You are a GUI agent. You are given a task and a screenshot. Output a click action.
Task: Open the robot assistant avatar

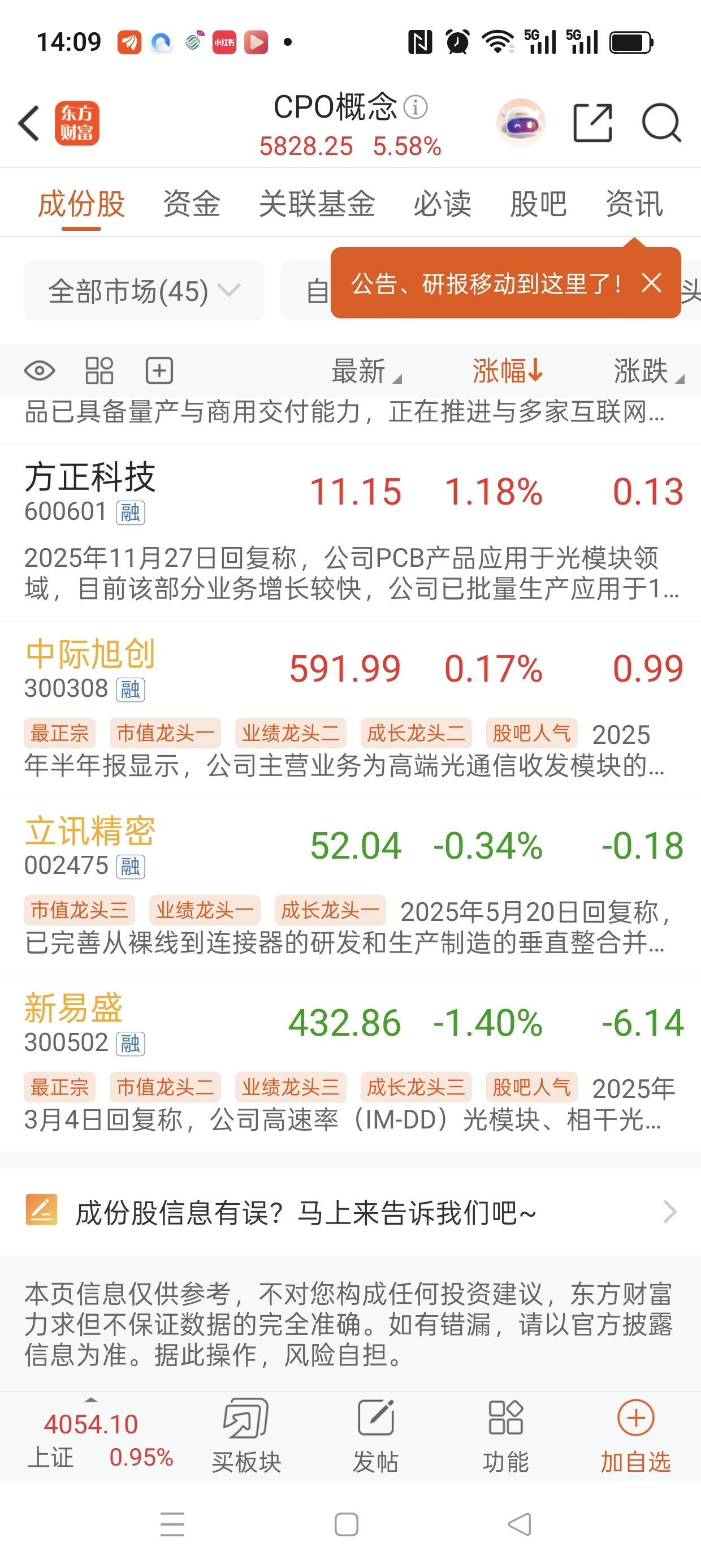tap(520, 123)
